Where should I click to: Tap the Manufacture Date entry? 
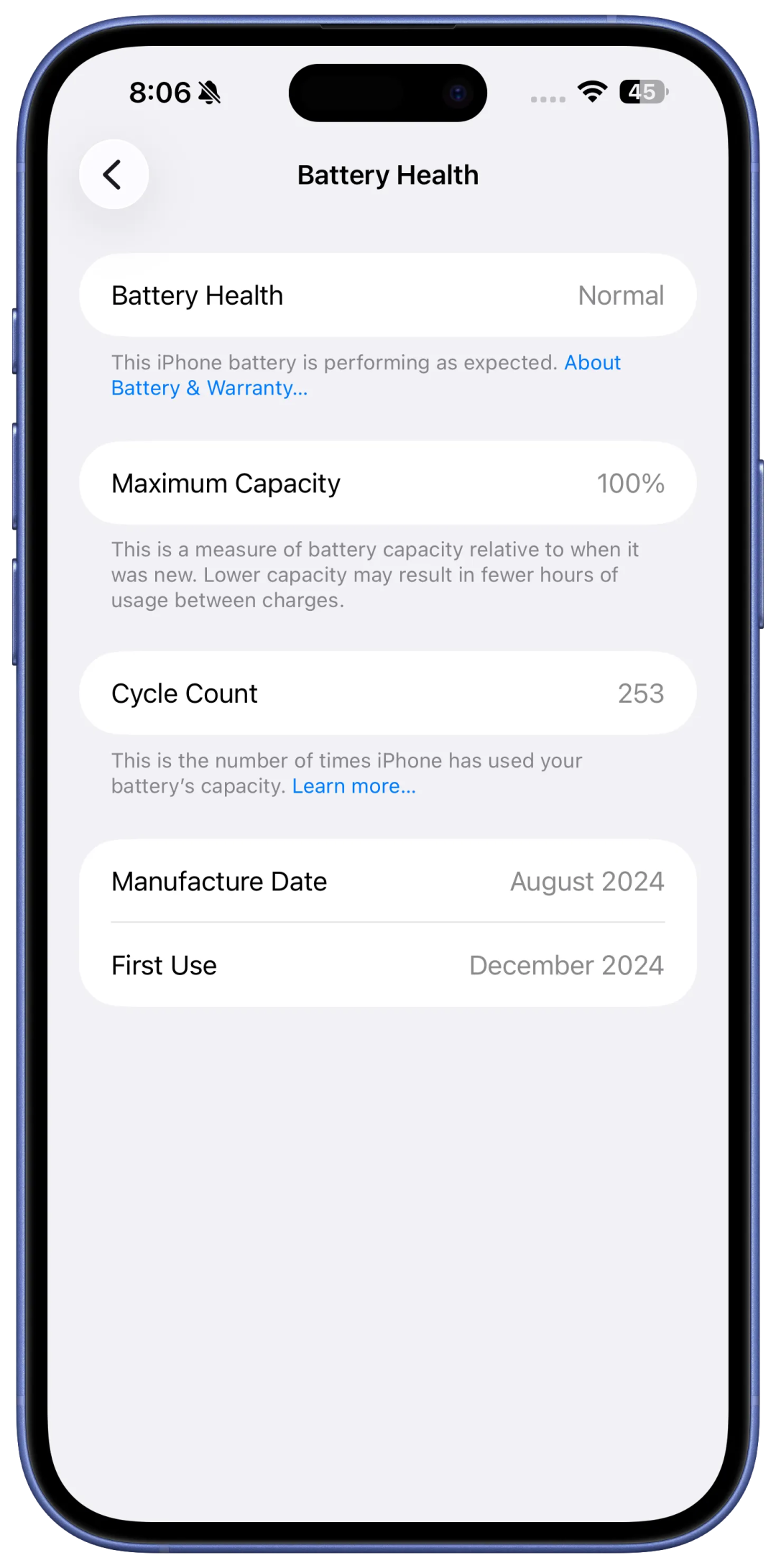388,881
